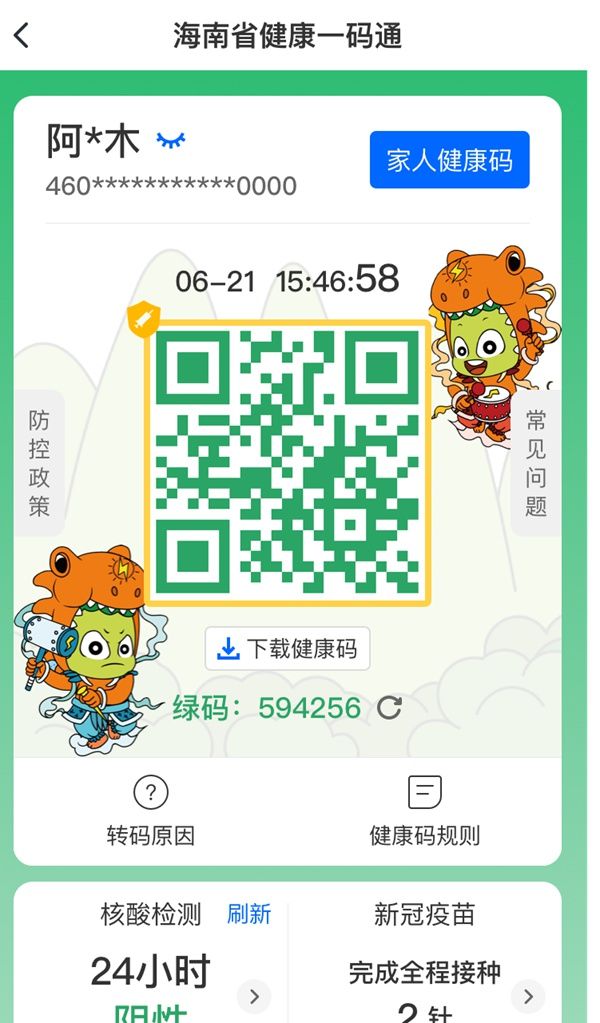Image resolution: width=600 pixels, height=1023 pixels.
Task: Open 新冠疫苗 vaccination details chevron
Action: click(x=528, y=996)
